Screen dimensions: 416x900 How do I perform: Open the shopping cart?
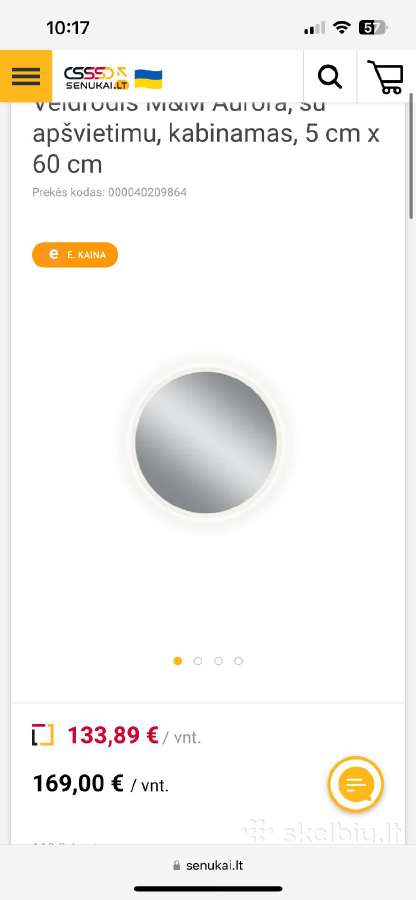click(386, 76)
